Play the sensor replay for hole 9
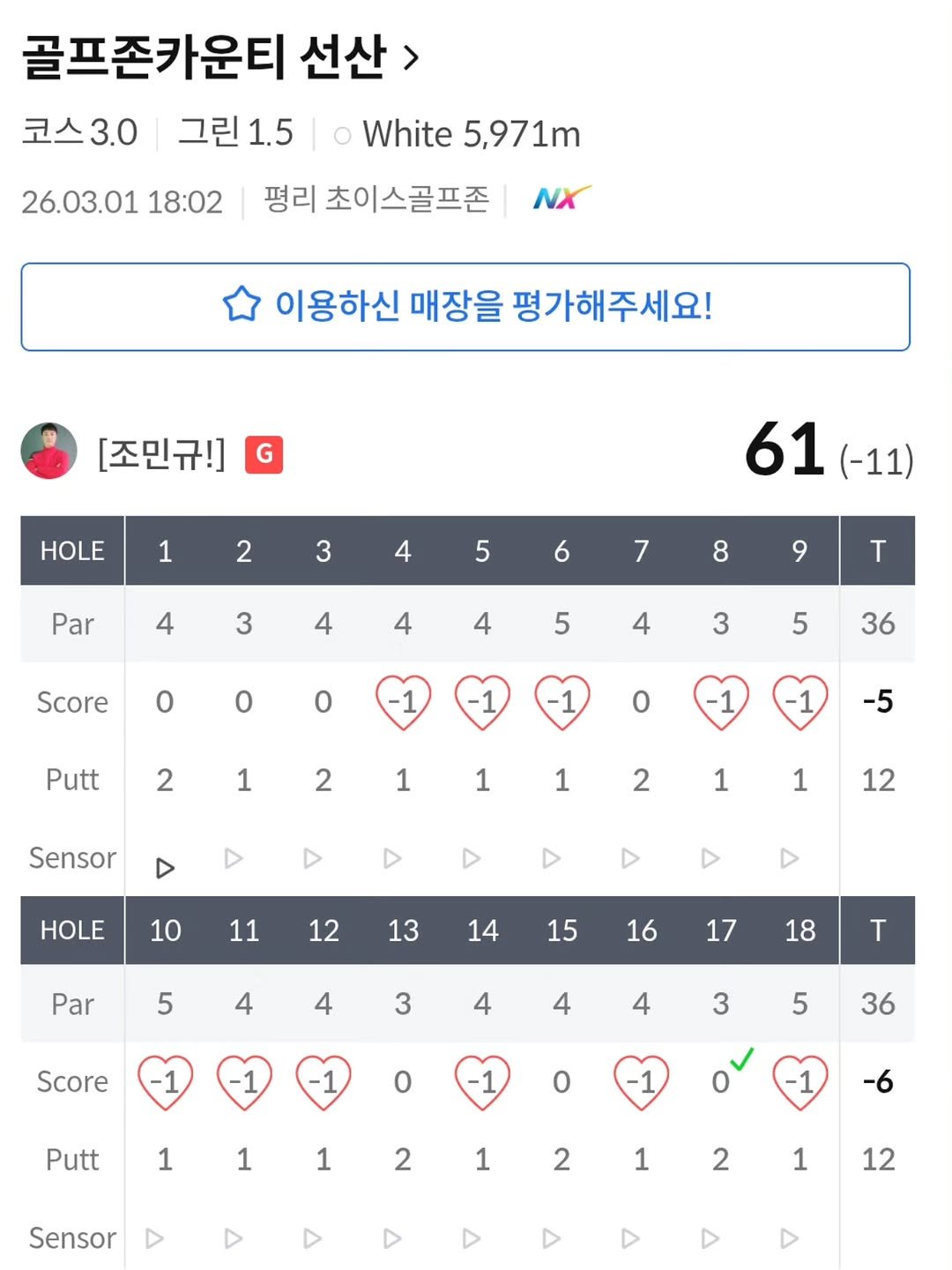The width and height of the screenshot is (952, 1270). (787, 857)
